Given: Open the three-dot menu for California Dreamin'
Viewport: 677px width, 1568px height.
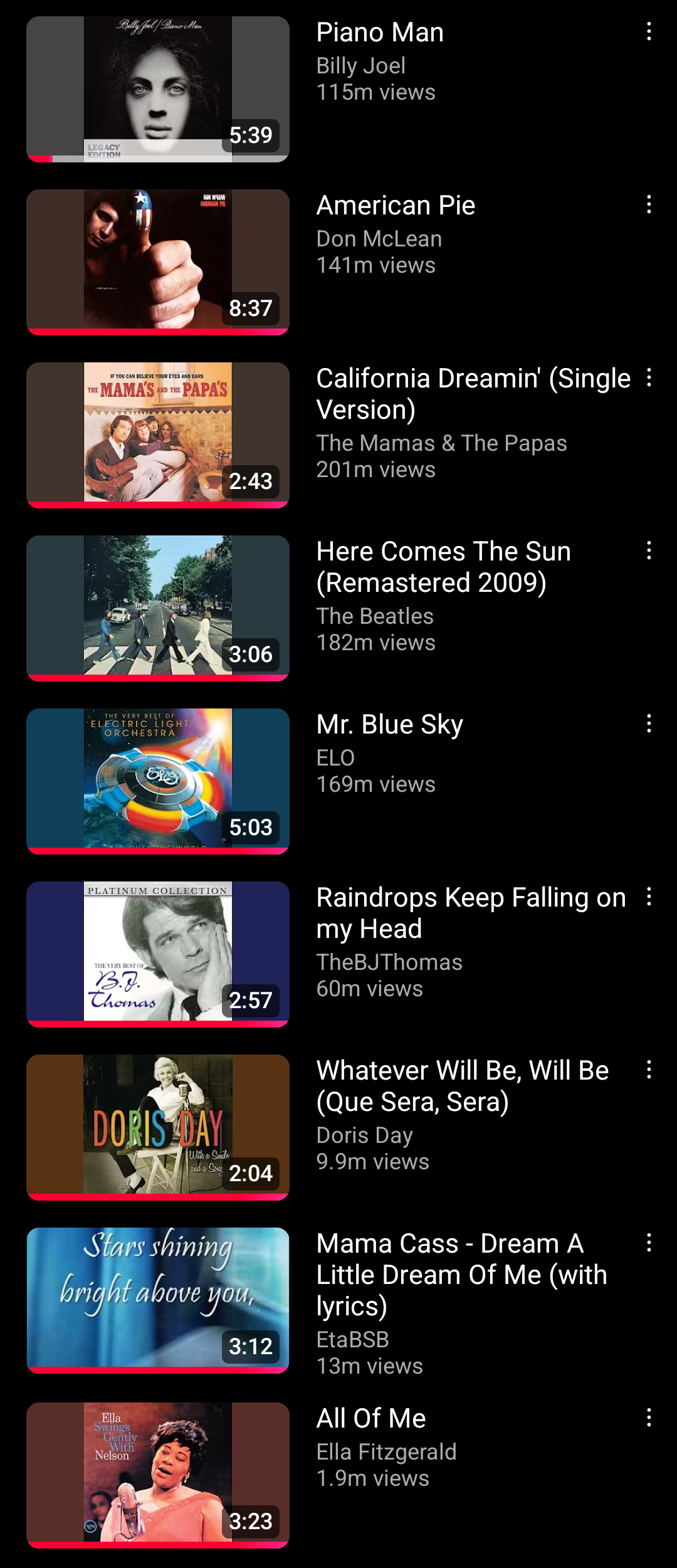Looking at the screenshot, I should (649, 379).
